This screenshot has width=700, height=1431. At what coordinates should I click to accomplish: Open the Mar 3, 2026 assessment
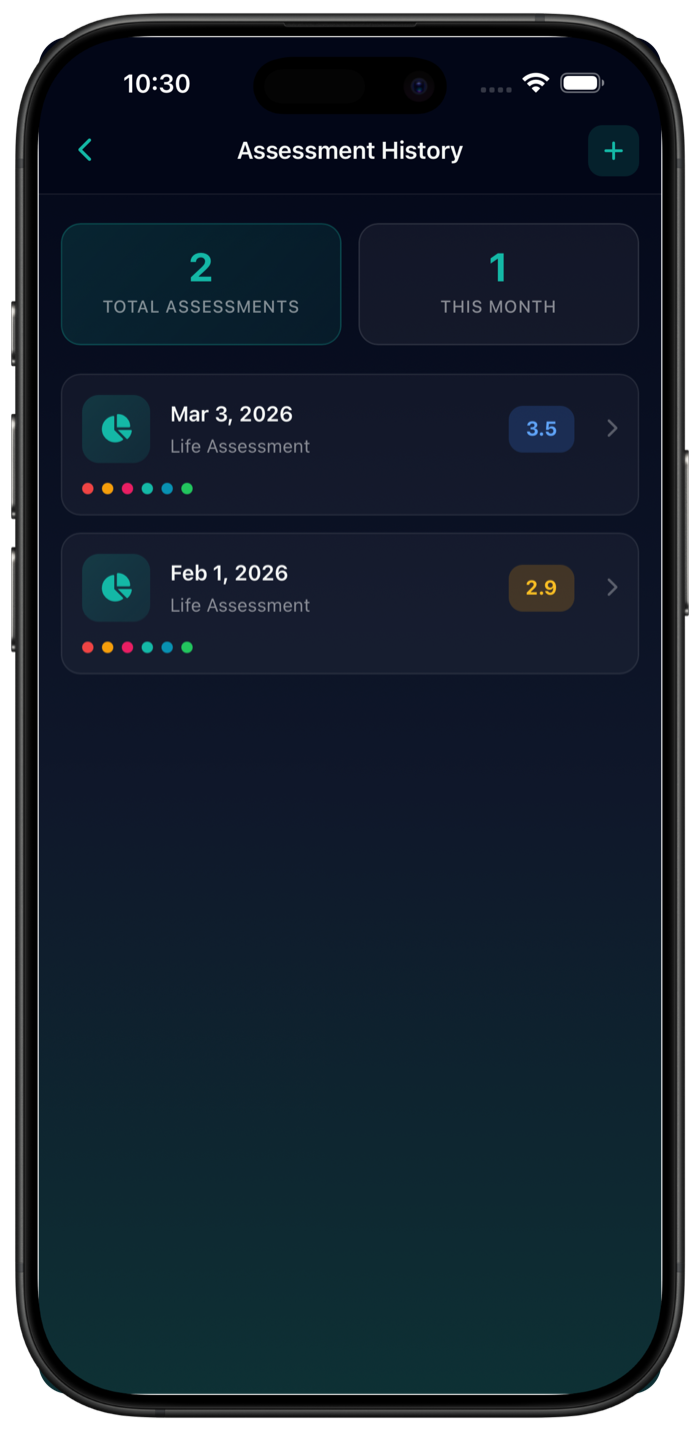(349, 444)
